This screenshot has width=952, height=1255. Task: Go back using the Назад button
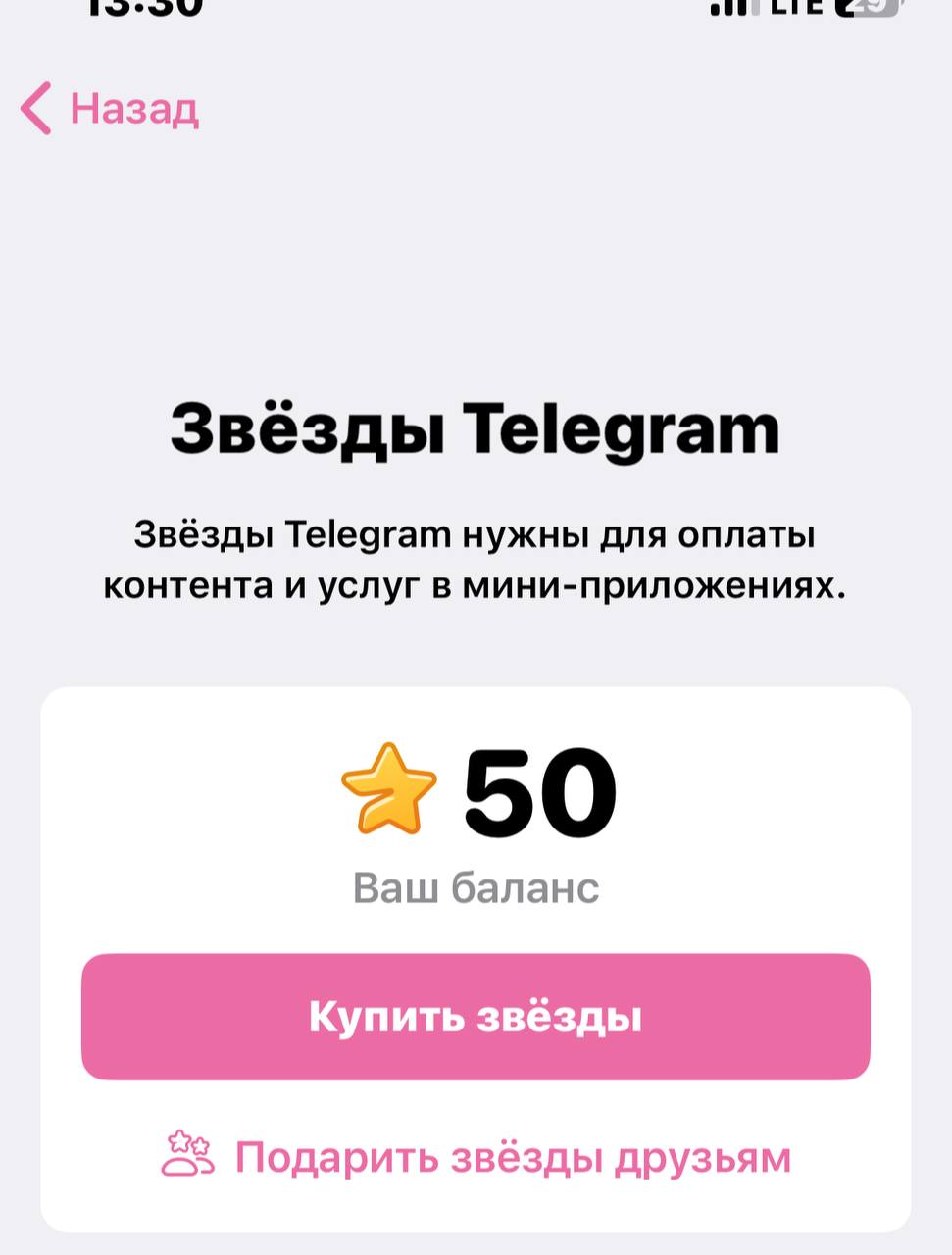110,108
